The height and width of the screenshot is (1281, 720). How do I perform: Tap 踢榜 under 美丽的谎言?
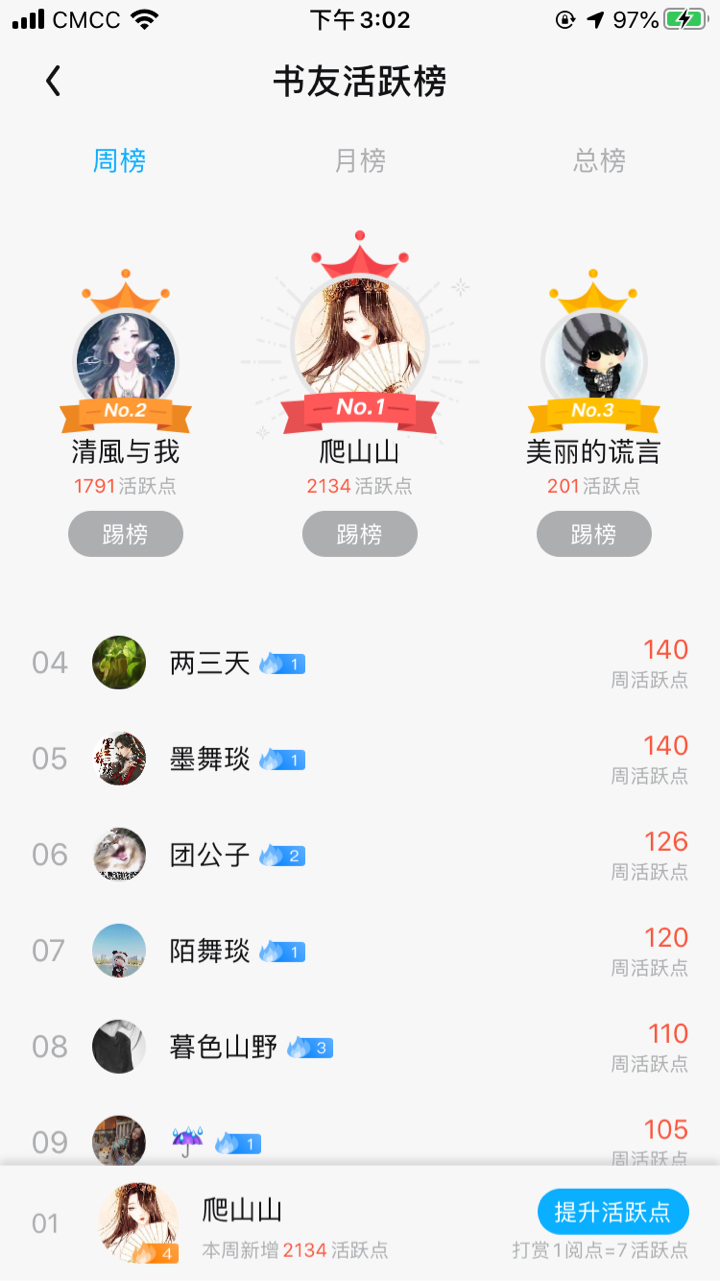click(x=594, y=534)
